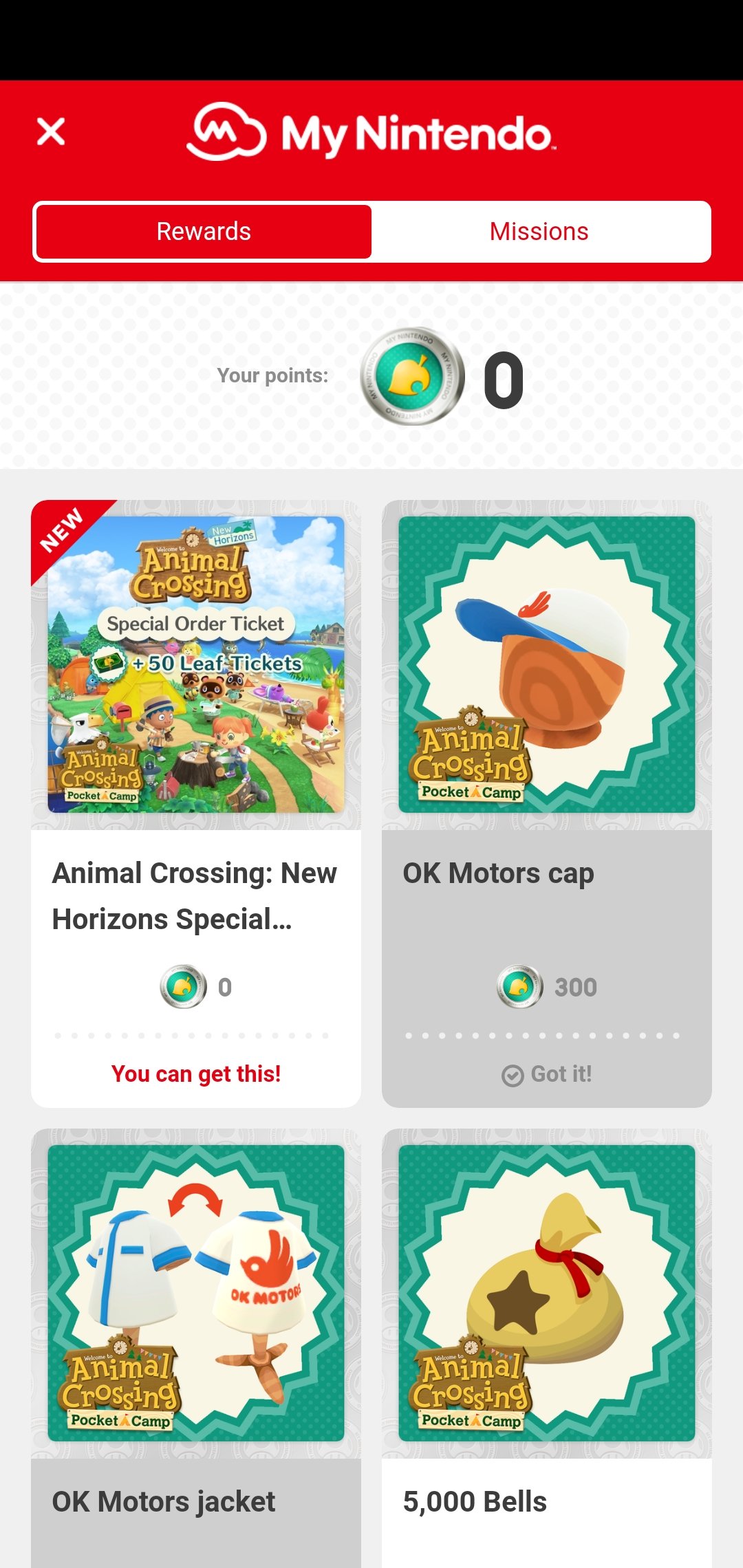Open the 5,000 Bells reward card
743x1568 pixels.
pos(547,1348)
